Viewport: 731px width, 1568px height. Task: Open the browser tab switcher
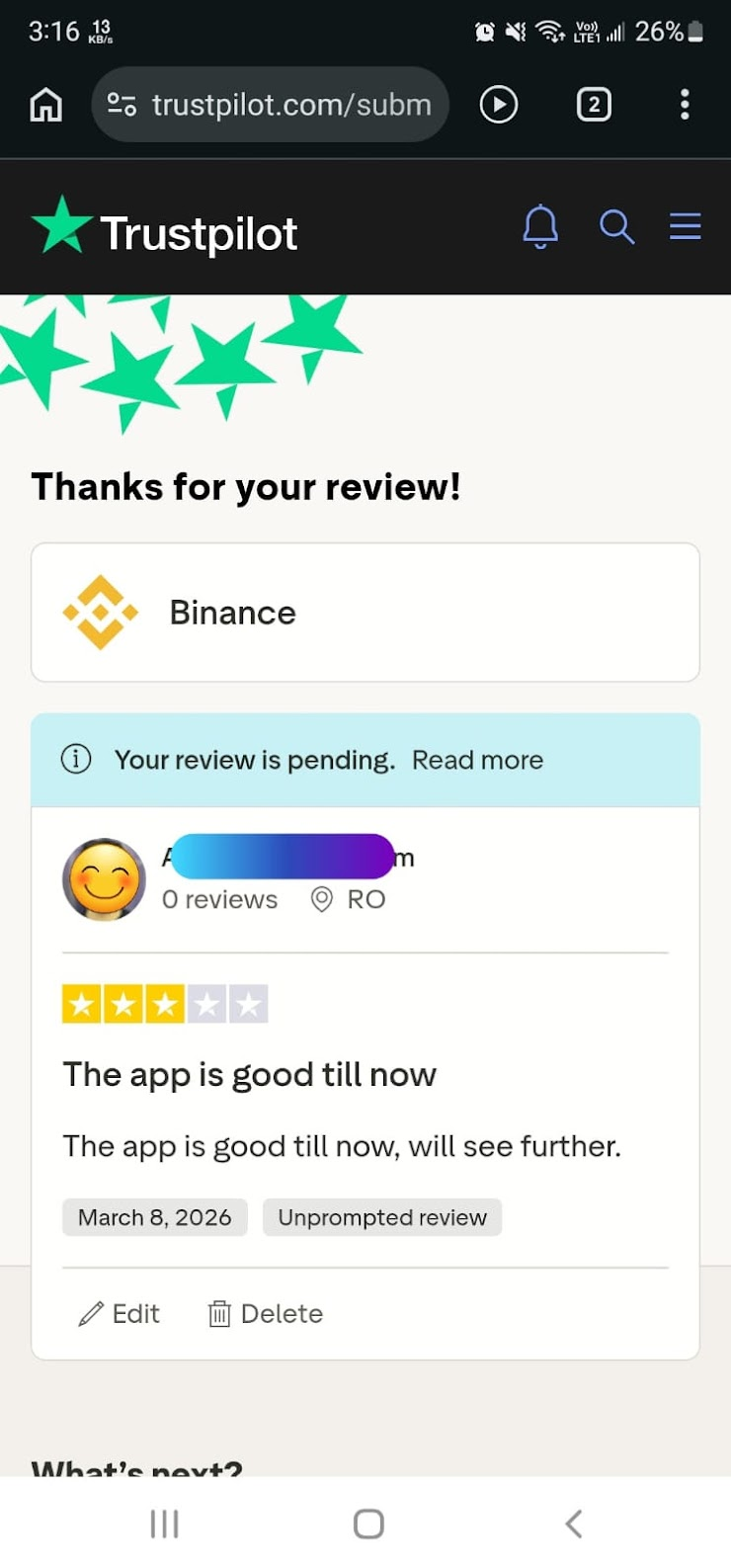(594, 105)
